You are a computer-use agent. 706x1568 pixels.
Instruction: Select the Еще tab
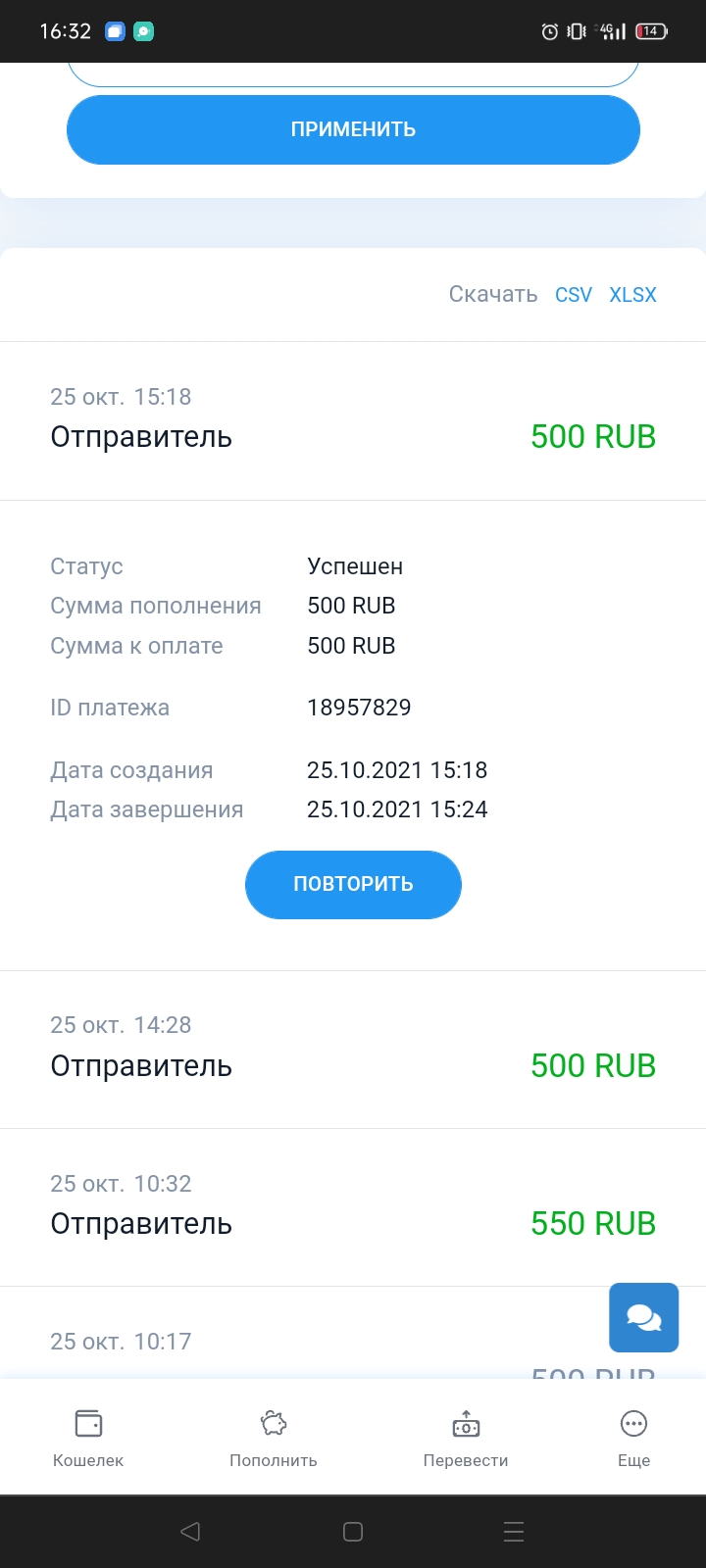(x=633, y=1437)
